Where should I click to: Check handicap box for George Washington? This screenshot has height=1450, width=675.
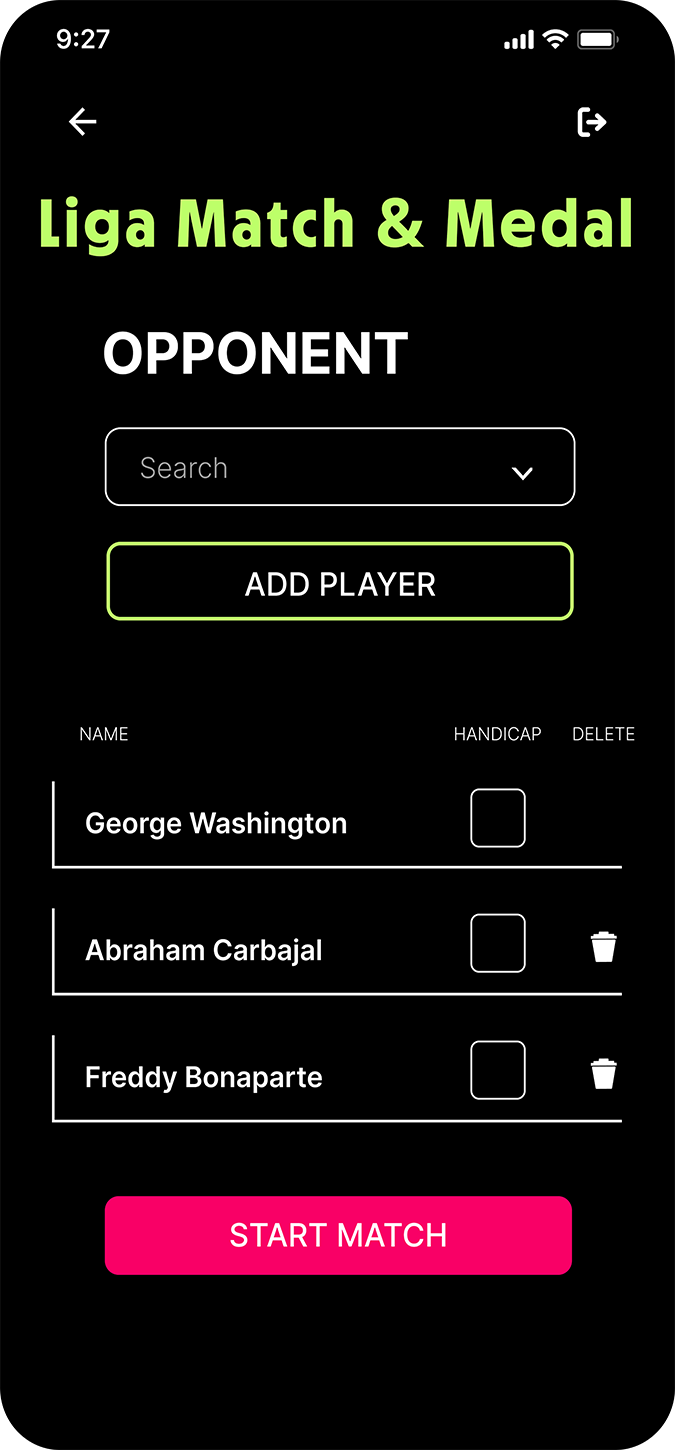click(x=498, y=818)
